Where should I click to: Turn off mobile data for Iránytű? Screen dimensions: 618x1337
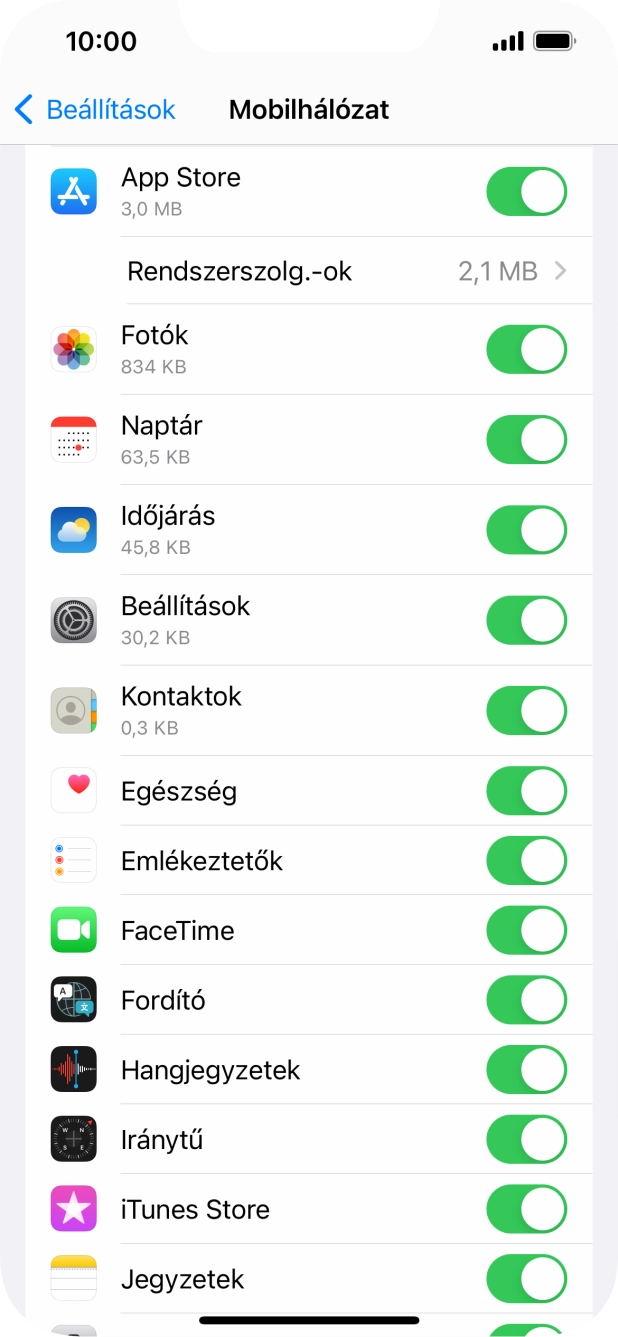point(526,1140)
